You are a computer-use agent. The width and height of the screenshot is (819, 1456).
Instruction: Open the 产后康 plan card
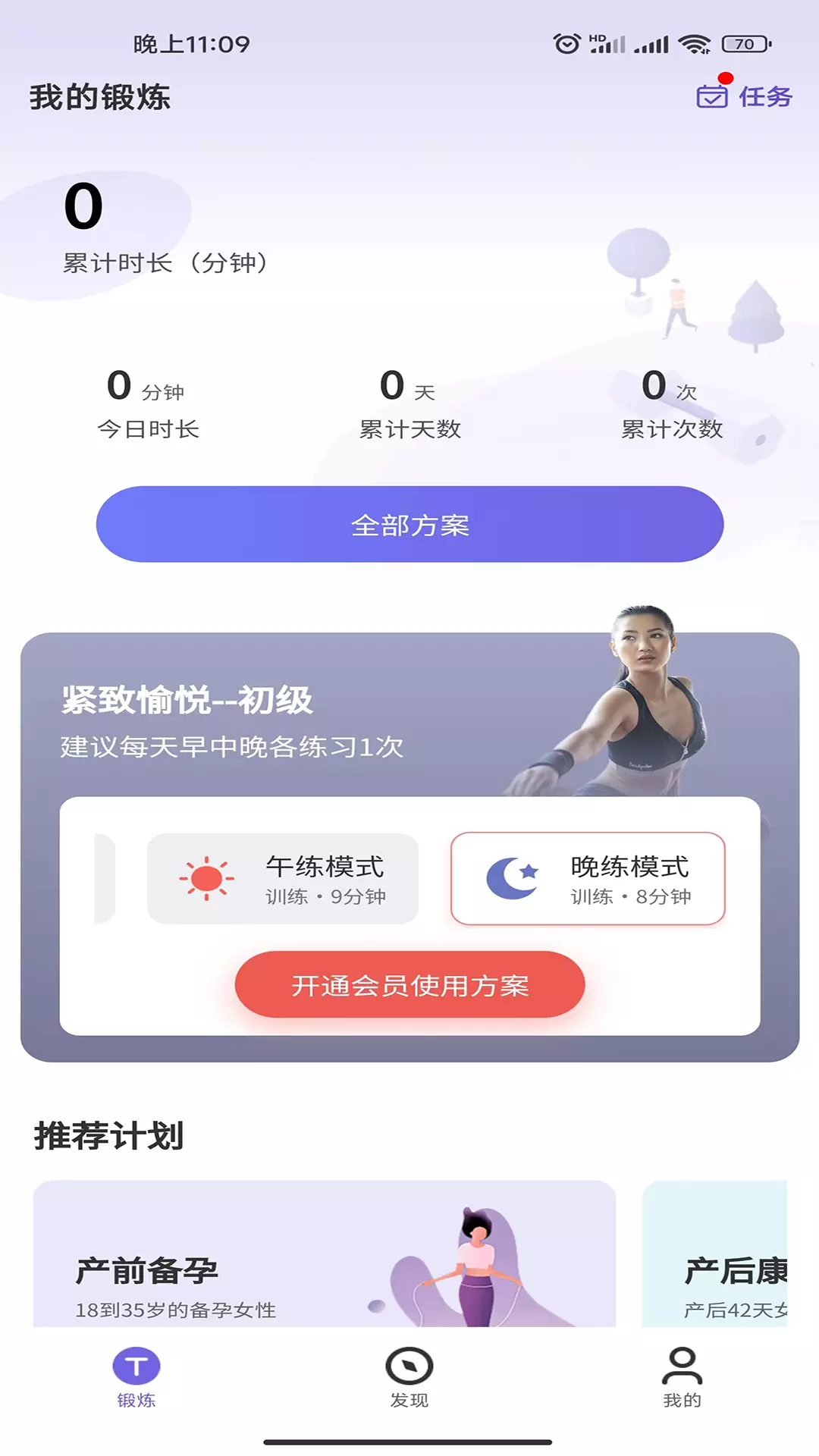click(x=714, y=1253)
